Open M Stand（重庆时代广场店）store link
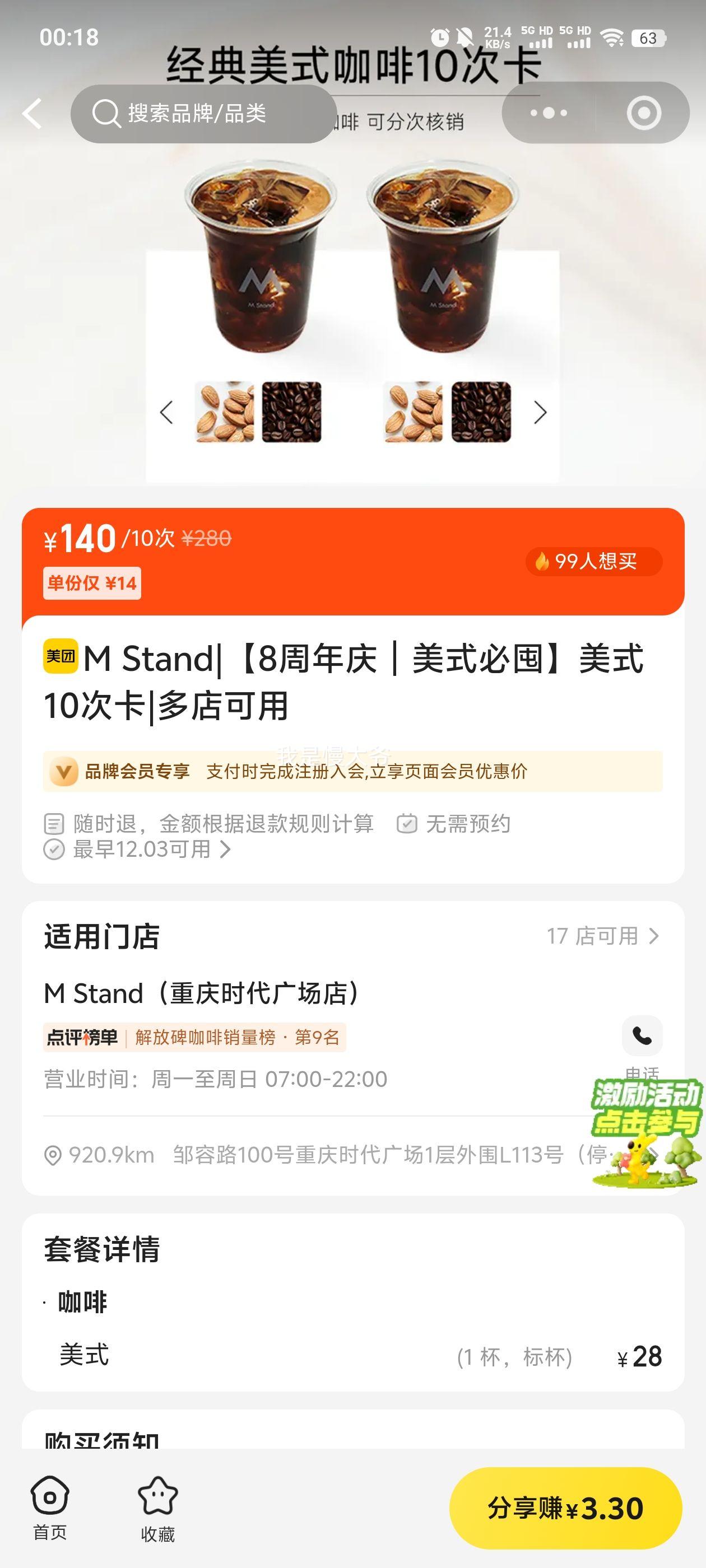The height and width of the screenshot is (1568, 706). point(201,992)
